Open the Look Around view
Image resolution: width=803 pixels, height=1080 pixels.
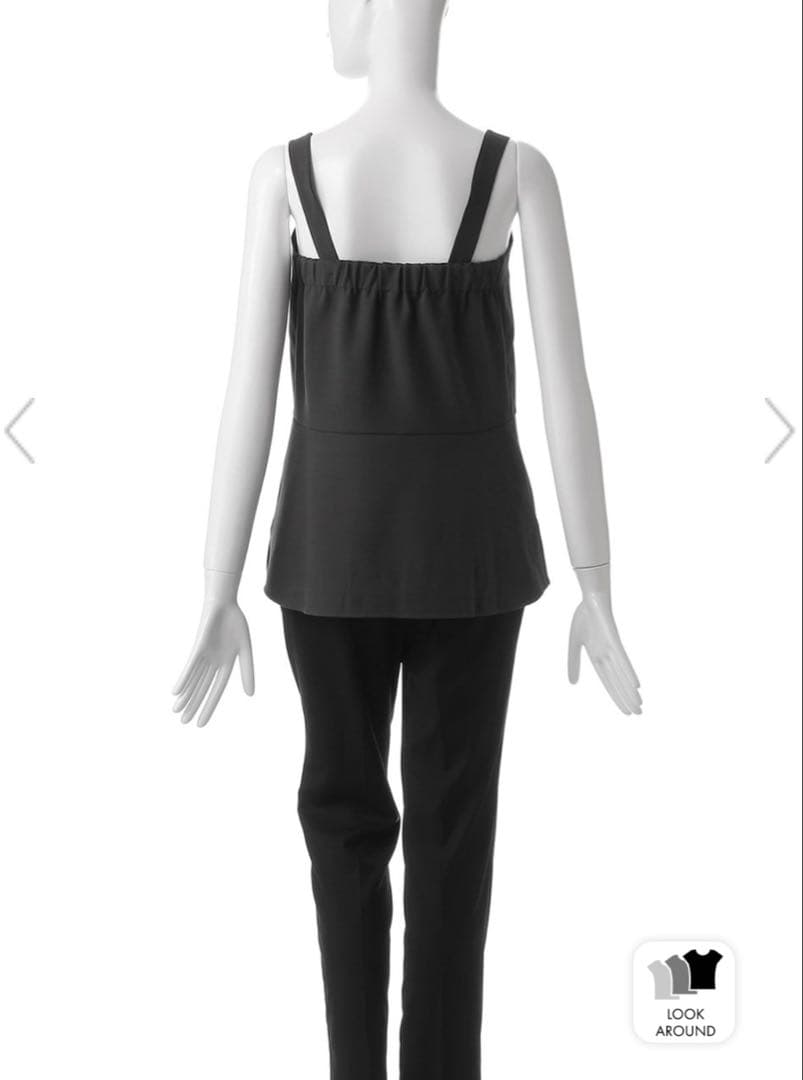click(685, 992)
